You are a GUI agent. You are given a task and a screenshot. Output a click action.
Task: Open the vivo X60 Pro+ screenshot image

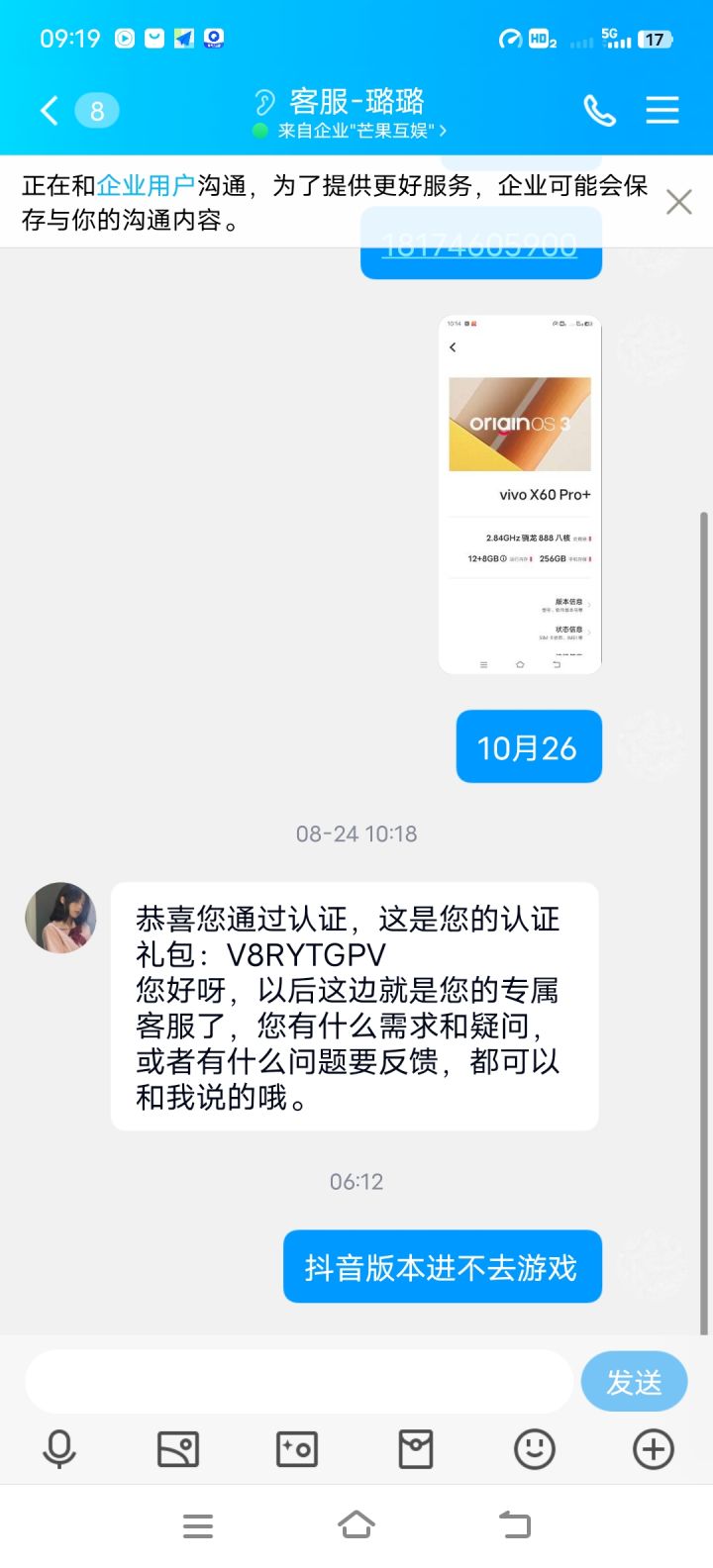pos(520,495)
